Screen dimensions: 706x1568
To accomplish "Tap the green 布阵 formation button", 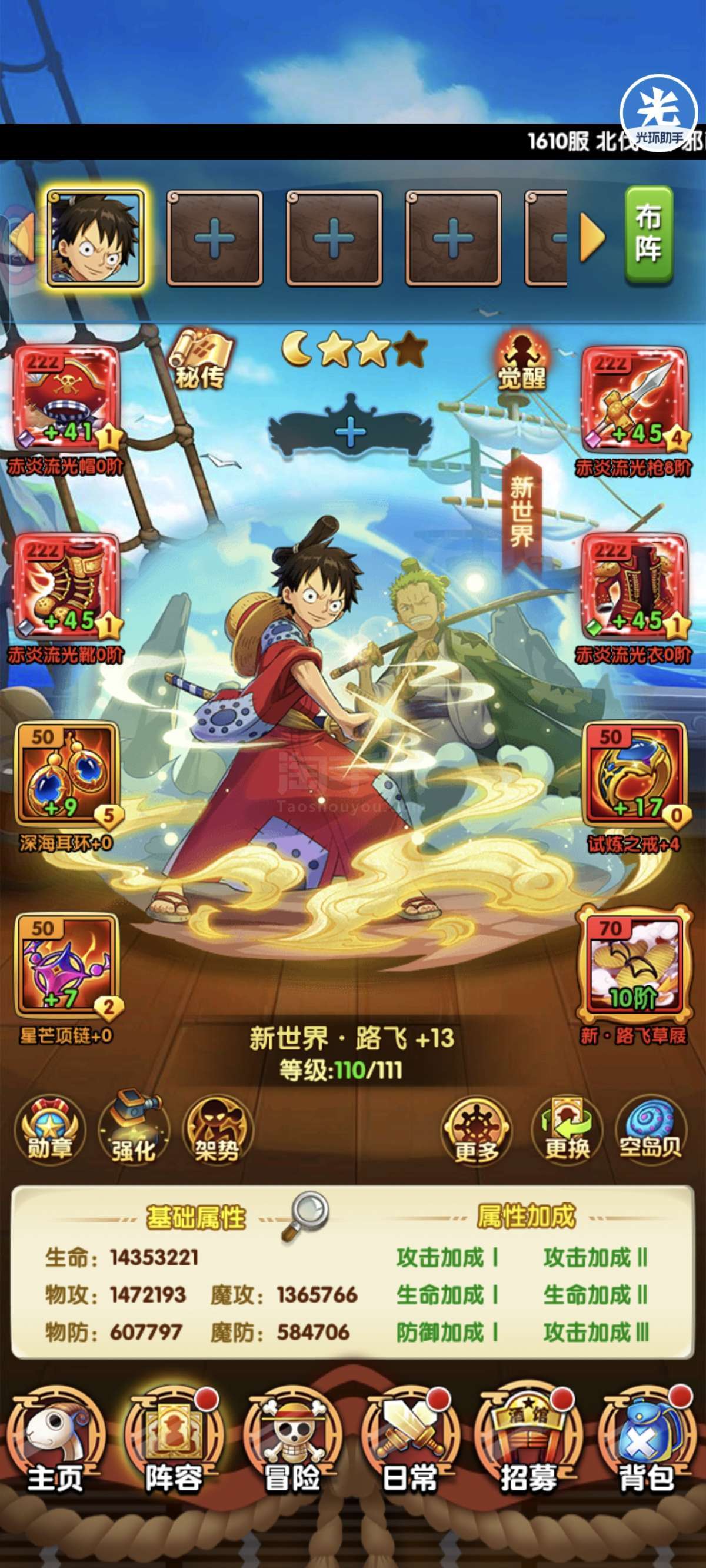I will click(649, 234).
